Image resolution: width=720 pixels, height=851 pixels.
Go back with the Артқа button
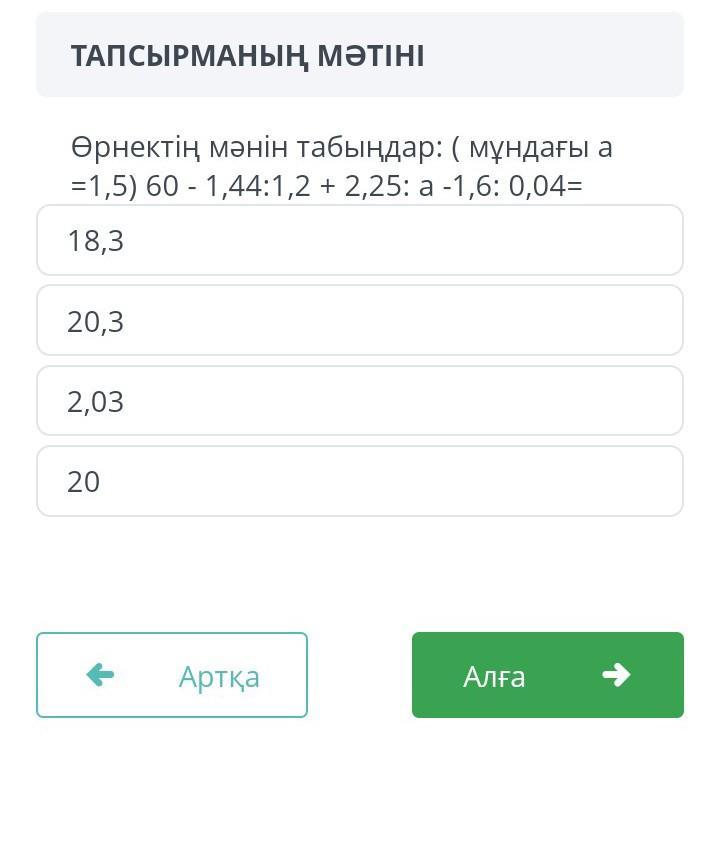tap(172, 675)
